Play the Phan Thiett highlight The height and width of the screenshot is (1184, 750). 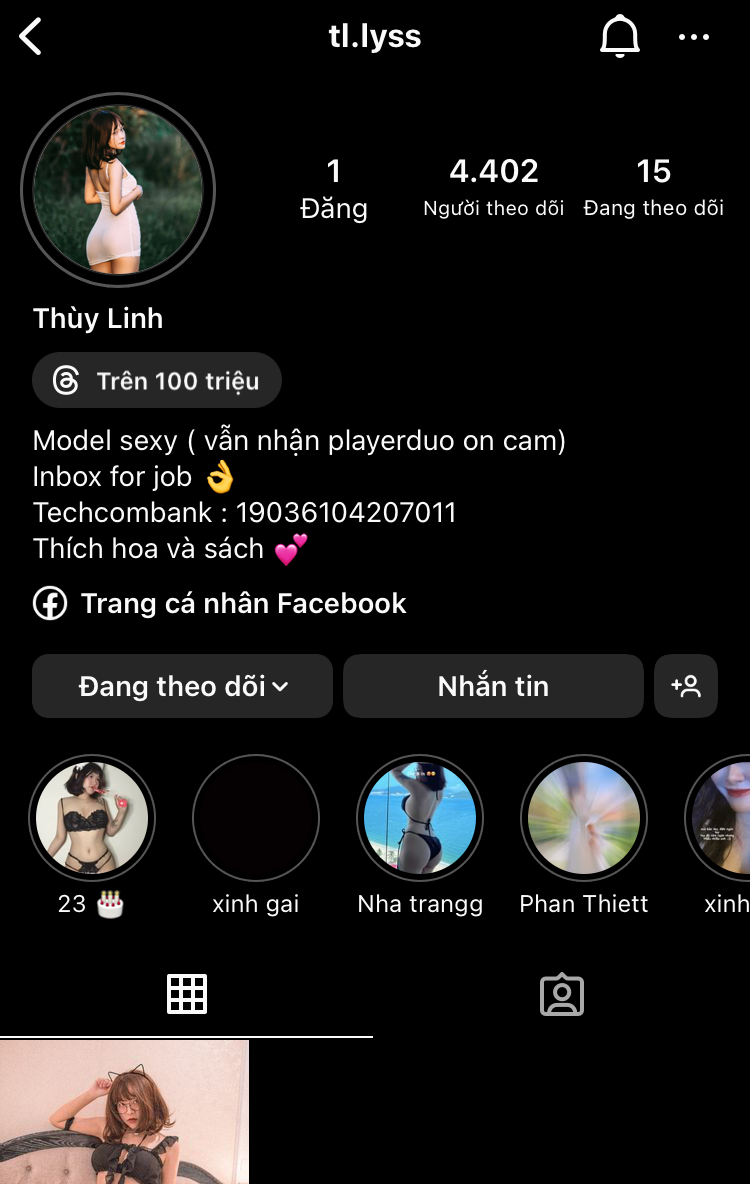pyautogui.click(x=584, y=818)
